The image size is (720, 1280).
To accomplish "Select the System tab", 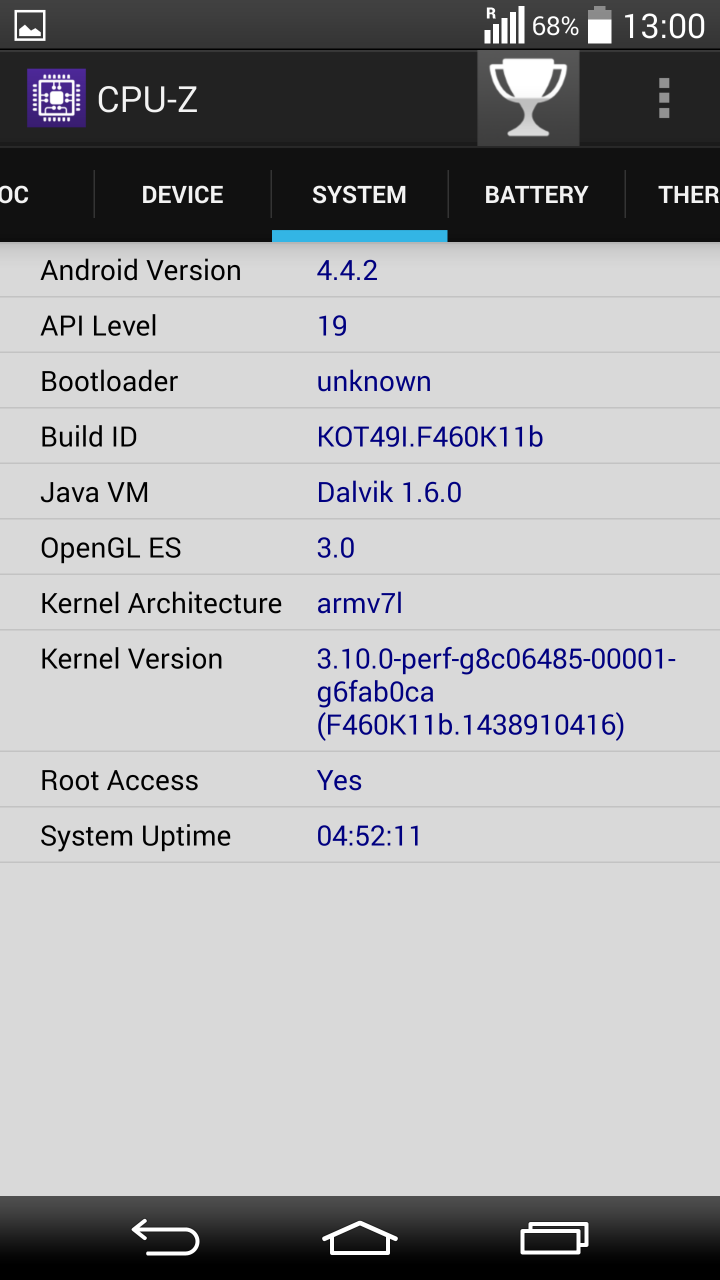I will point(359,195).
